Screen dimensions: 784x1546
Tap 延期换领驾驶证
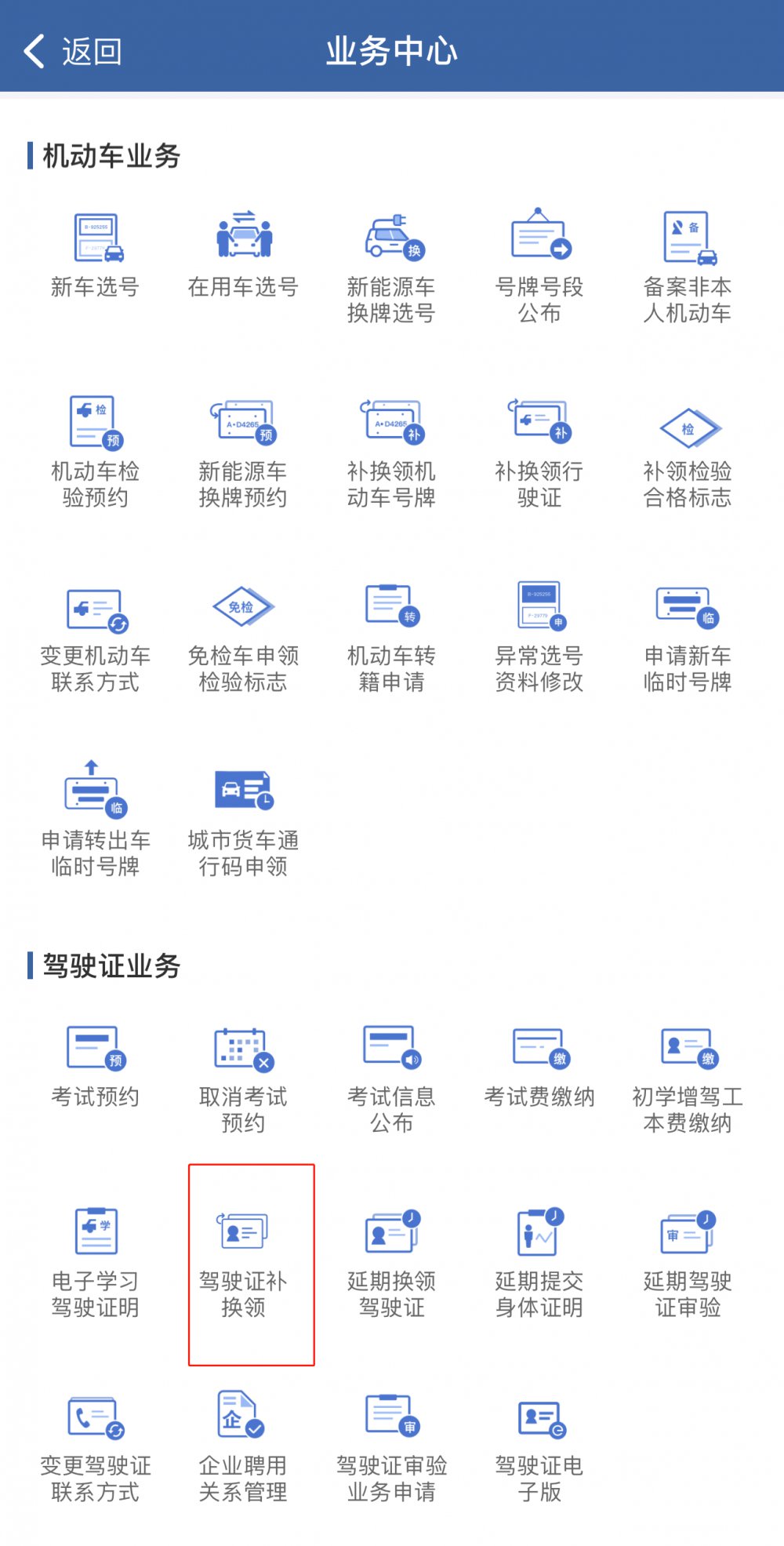pyautogui.click(x=391, y=1263)
